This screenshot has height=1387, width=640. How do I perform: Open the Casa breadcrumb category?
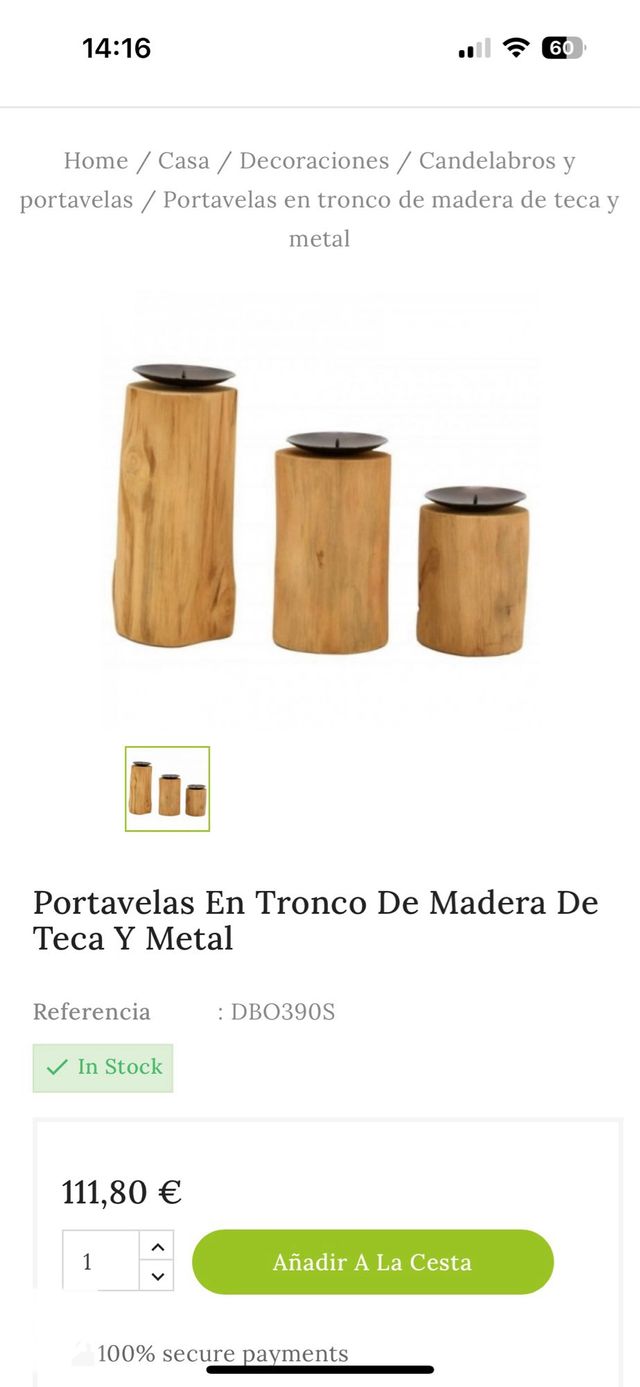point(184,161)
